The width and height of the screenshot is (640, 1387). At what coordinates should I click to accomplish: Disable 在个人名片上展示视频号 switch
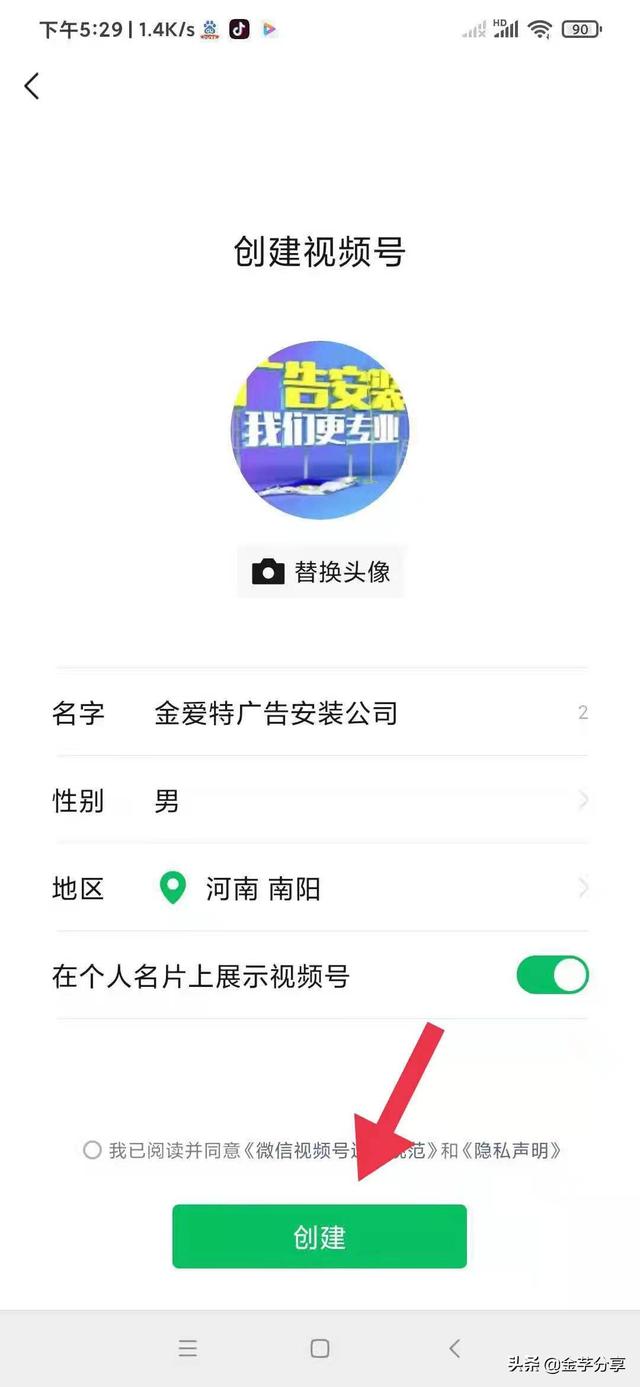(552, 975)
